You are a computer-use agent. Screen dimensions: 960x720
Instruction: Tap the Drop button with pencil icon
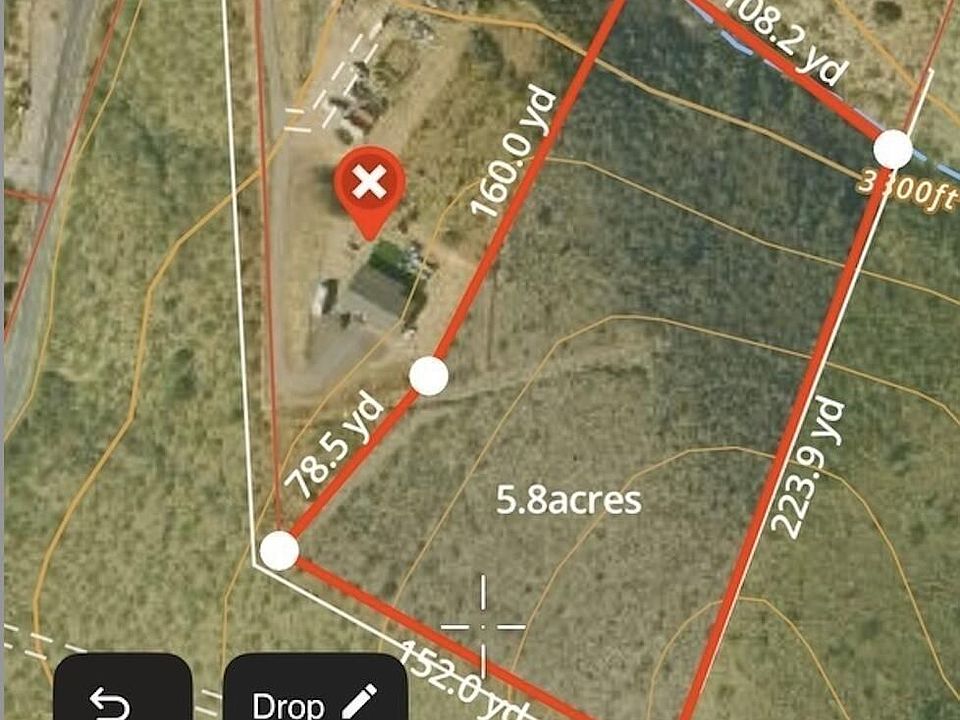pyautogui.click(x=314, y=702)
